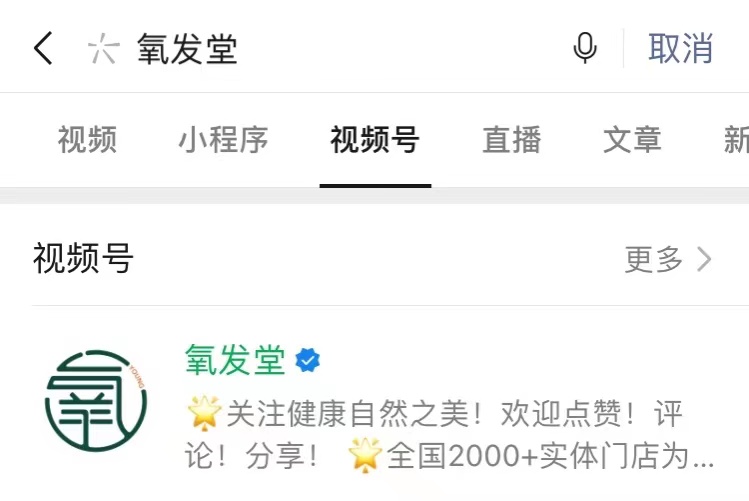Switch to the 小程序 tab
Viewport: 749px width, 501px height.
pyautogui.click(x=223, y=140)
